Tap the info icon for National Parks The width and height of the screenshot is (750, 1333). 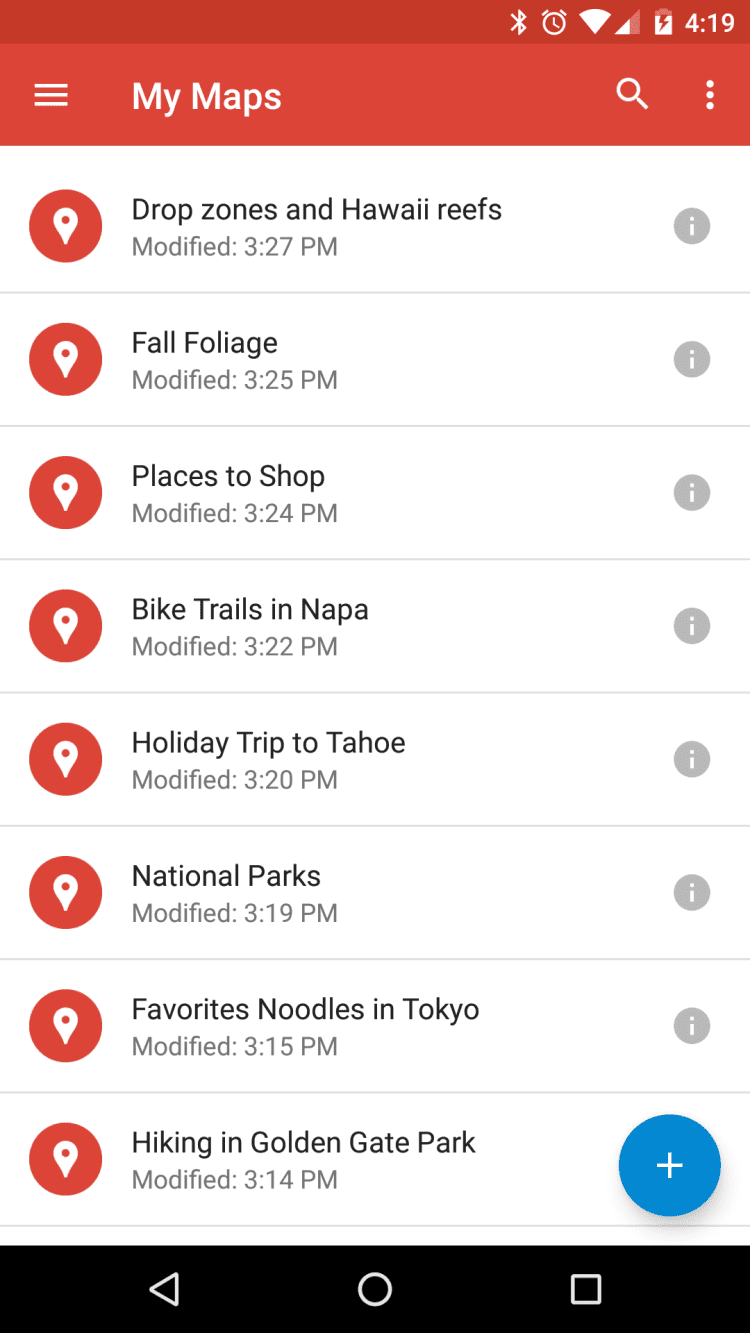pos(692,892)
